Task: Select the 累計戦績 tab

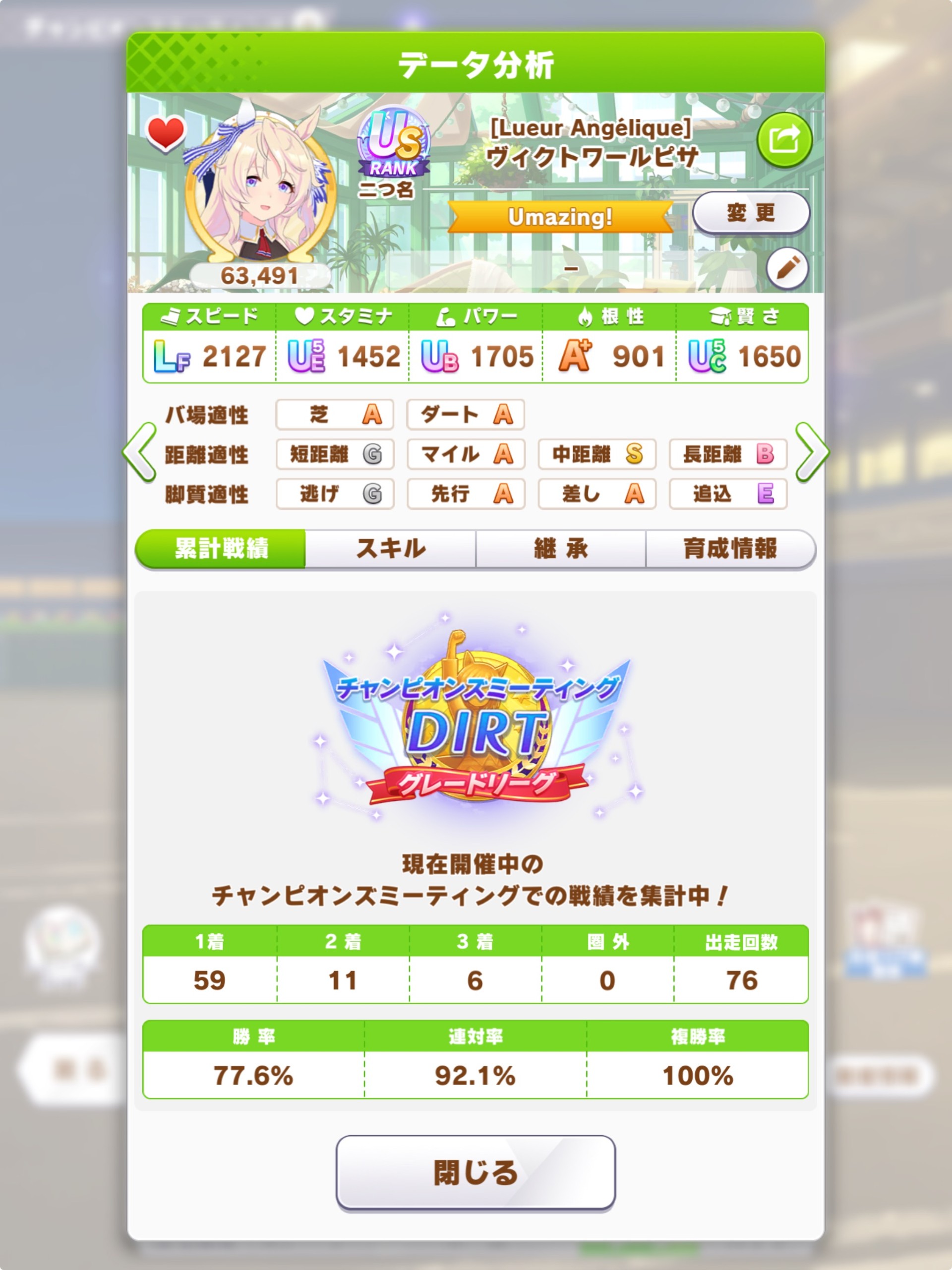Action: 221,549
